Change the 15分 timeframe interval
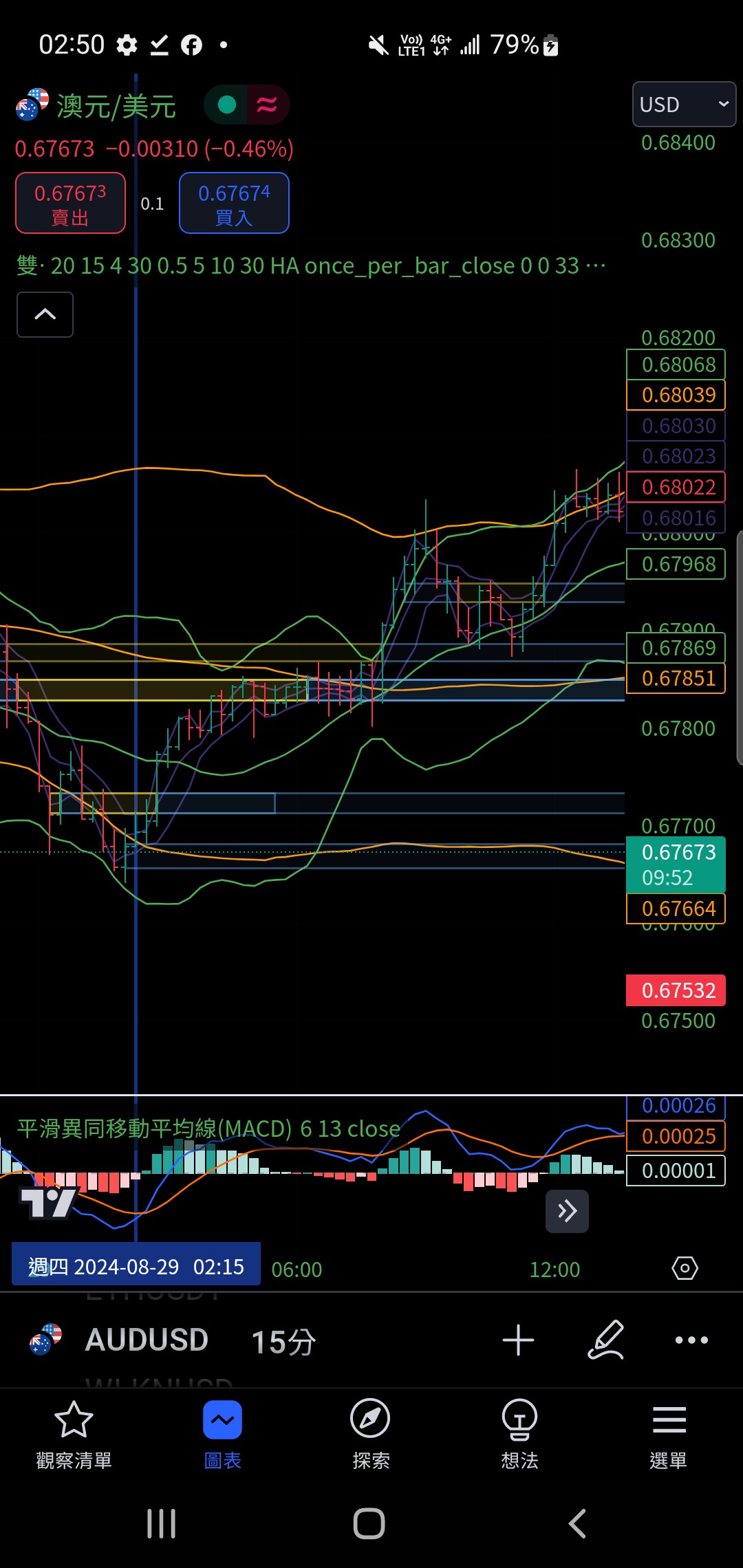Screen dimensions: 743x1568 tap(283, 1341)
